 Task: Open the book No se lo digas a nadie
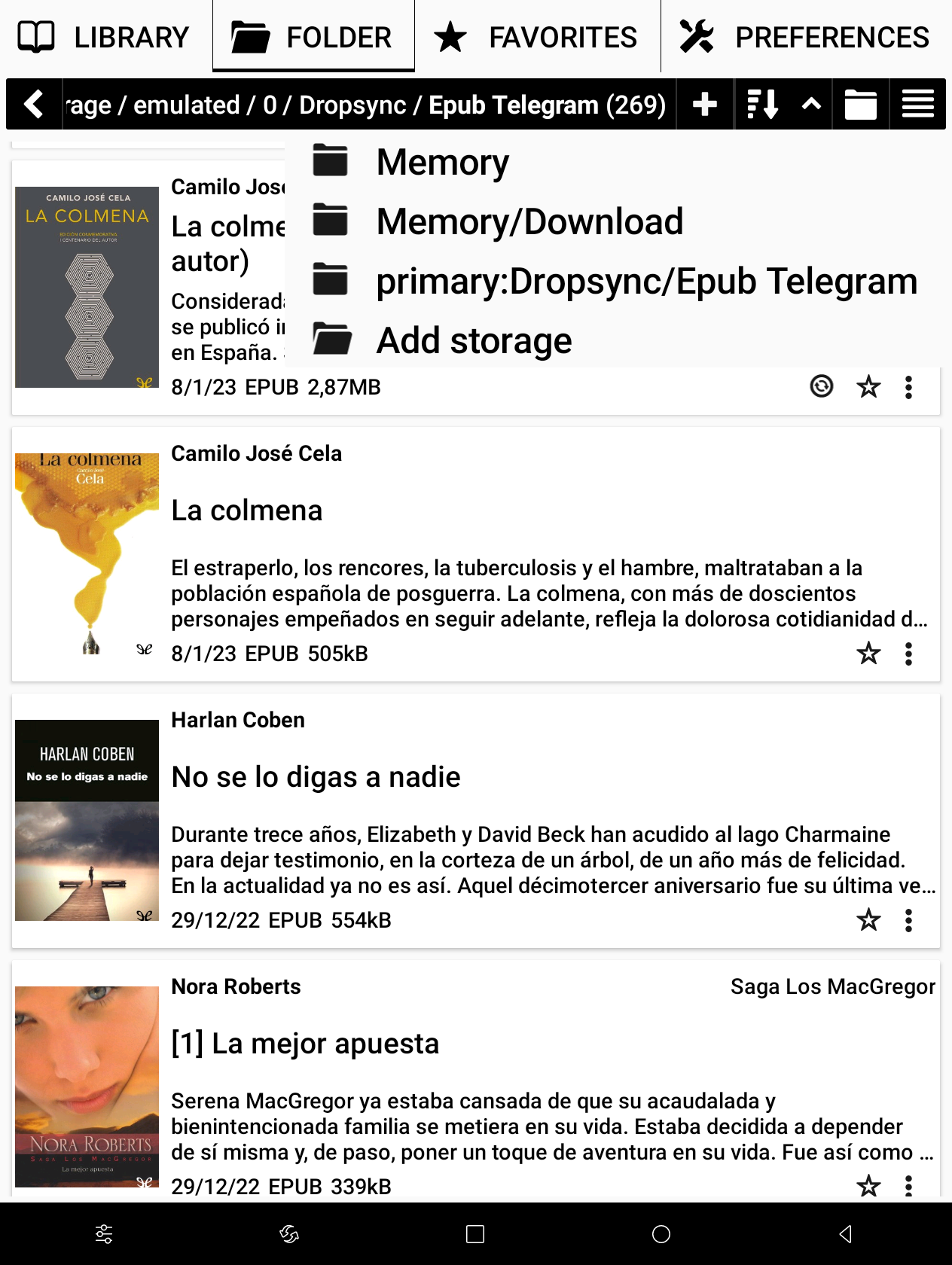pyautogui.click(x=316, y=777)
